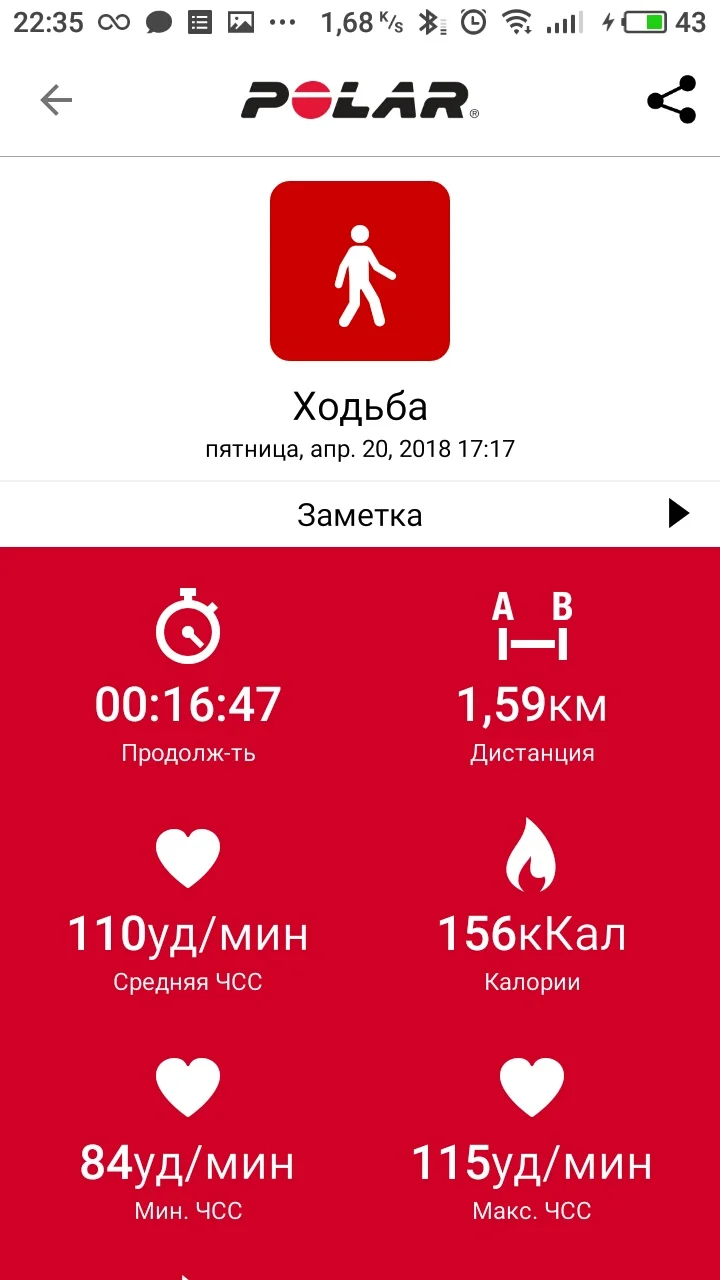The image size is (720, 1280).
Task: Share this walking workout summary
Action: pos(671,100)
